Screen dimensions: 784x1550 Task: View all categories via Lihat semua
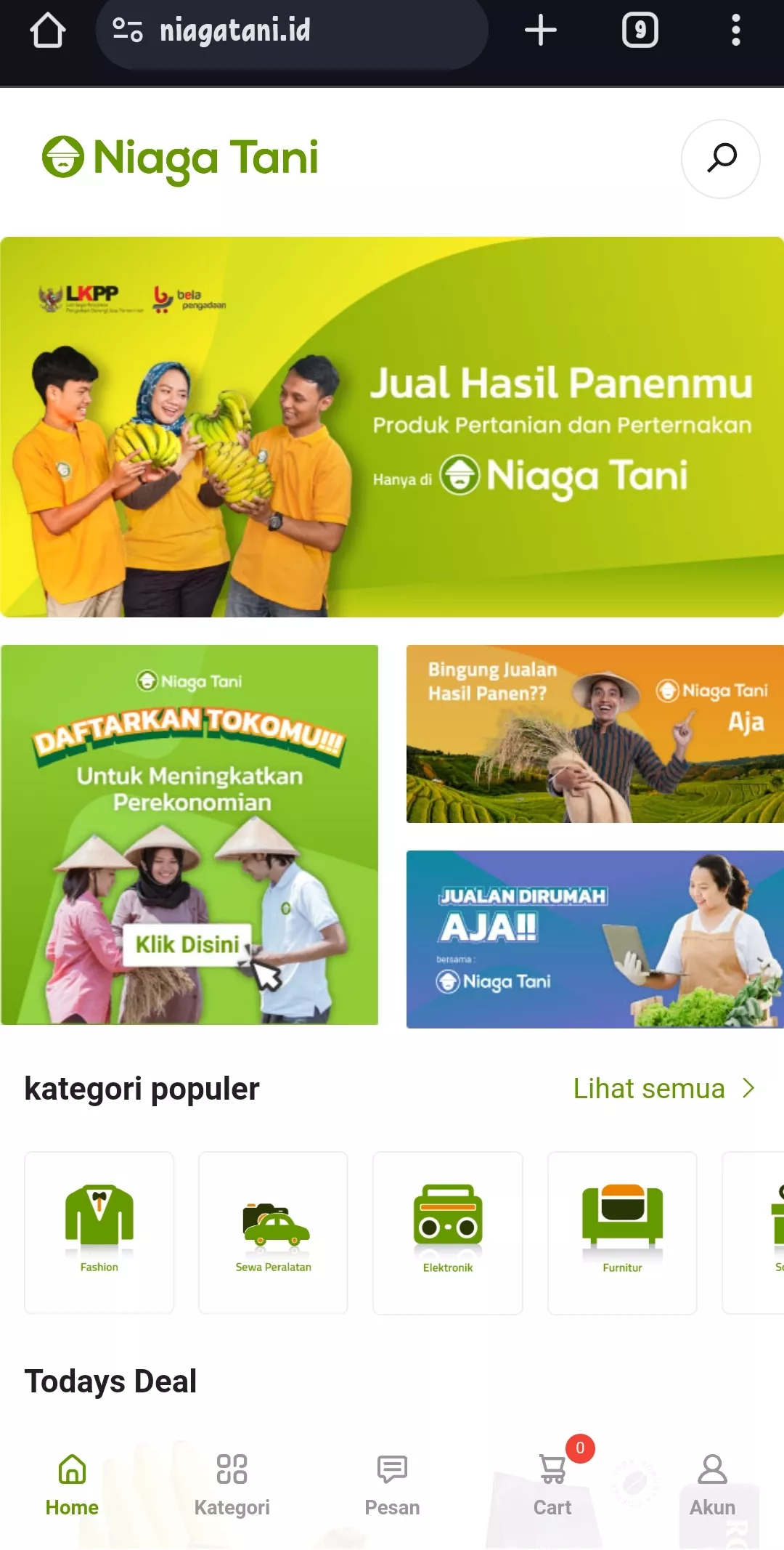pos(664,1089)
